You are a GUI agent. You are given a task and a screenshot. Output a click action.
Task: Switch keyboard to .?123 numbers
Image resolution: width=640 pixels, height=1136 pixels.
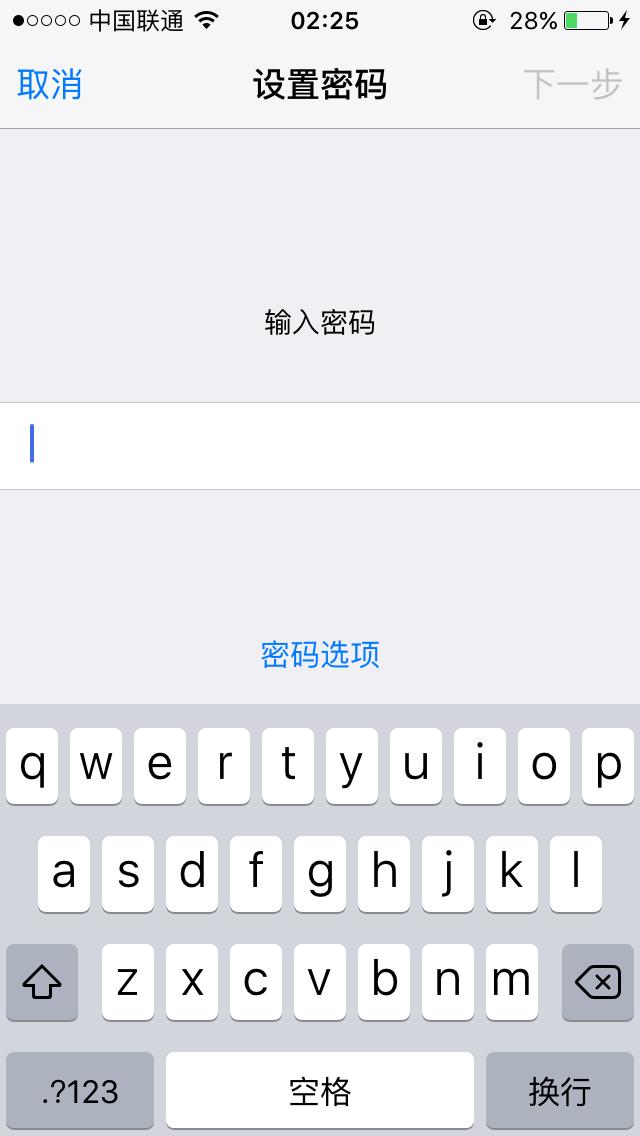[x=80, y=1090]
